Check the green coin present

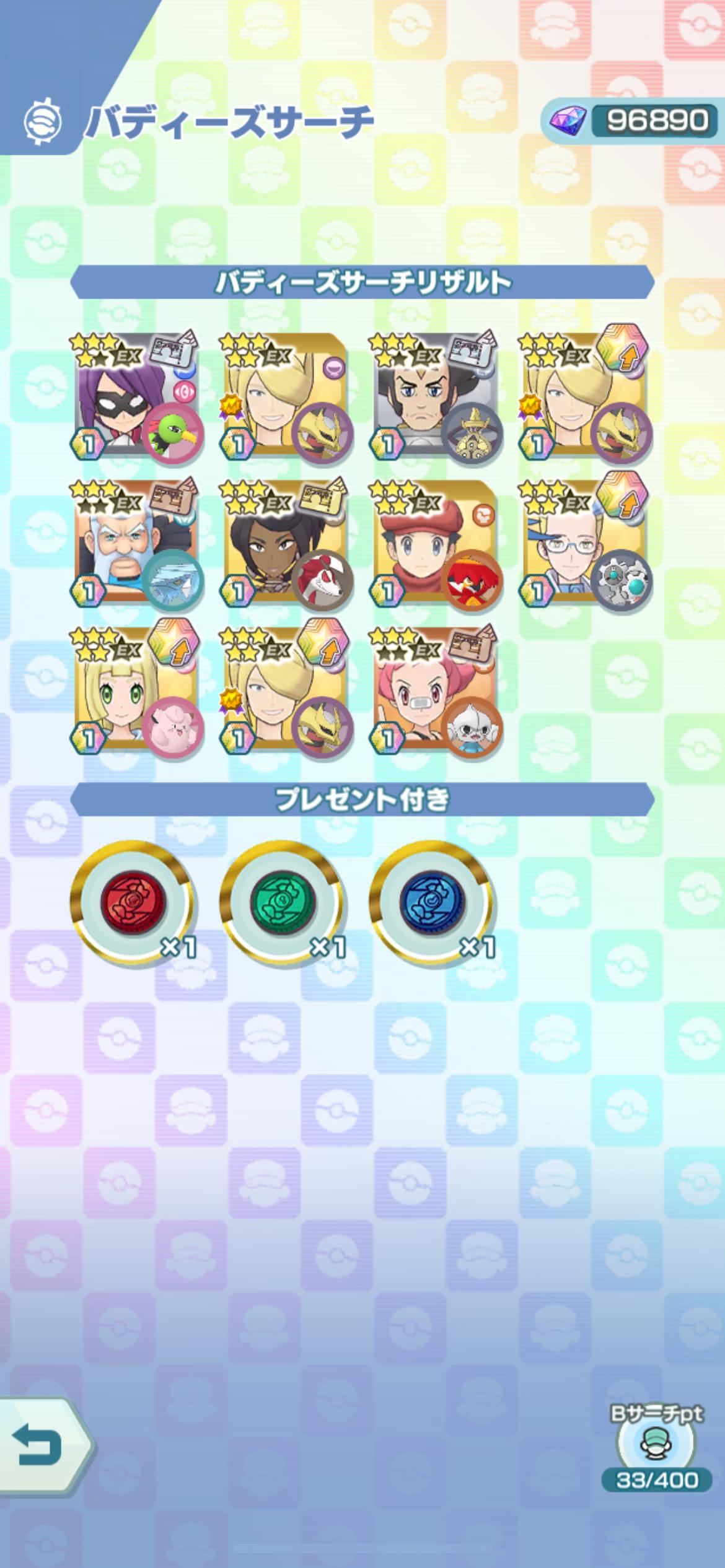[282, 901]
